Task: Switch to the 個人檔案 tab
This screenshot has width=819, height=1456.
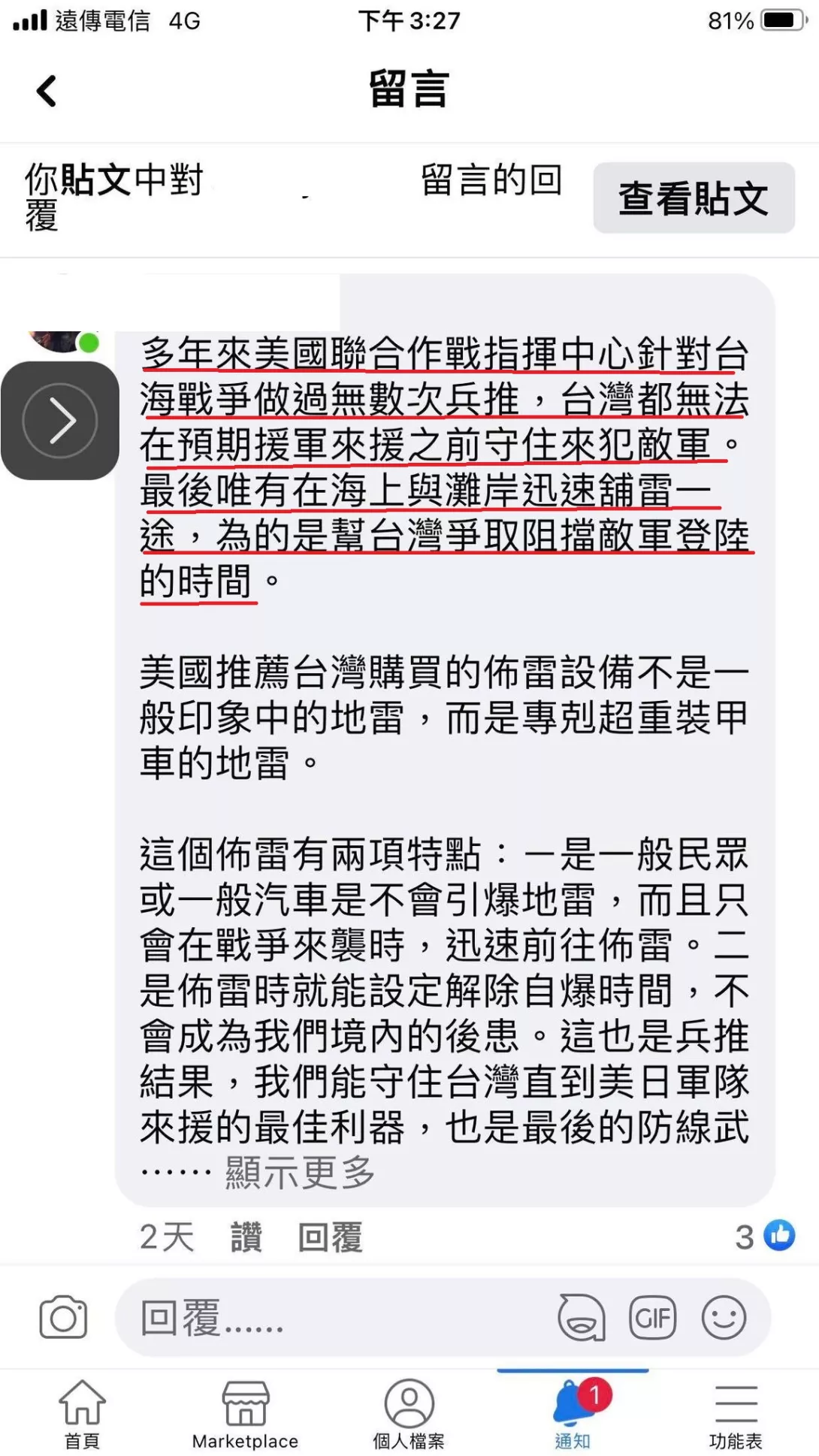Action: [x=409, y=1412]
